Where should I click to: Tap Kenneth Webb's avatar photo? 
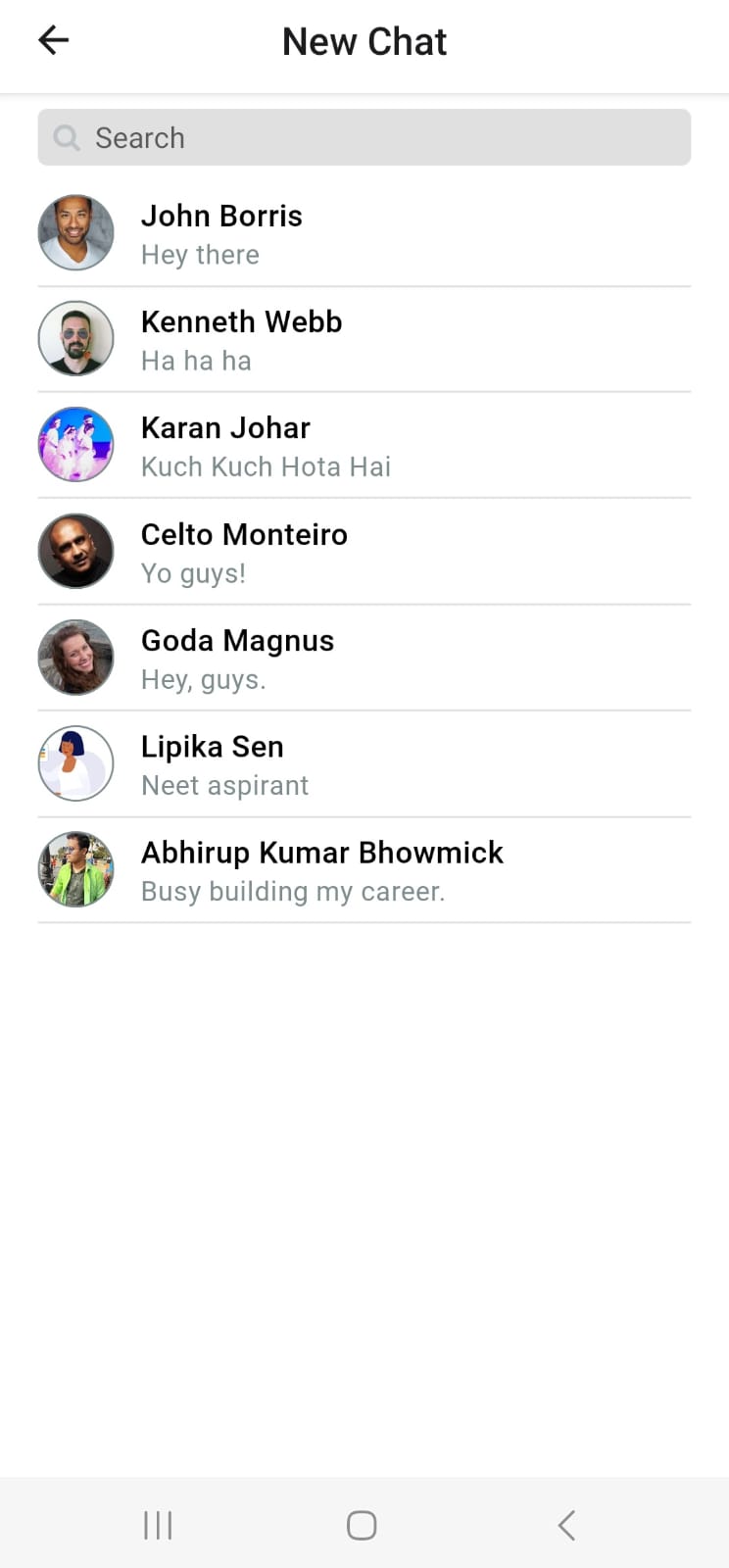[x=75, y=338]
